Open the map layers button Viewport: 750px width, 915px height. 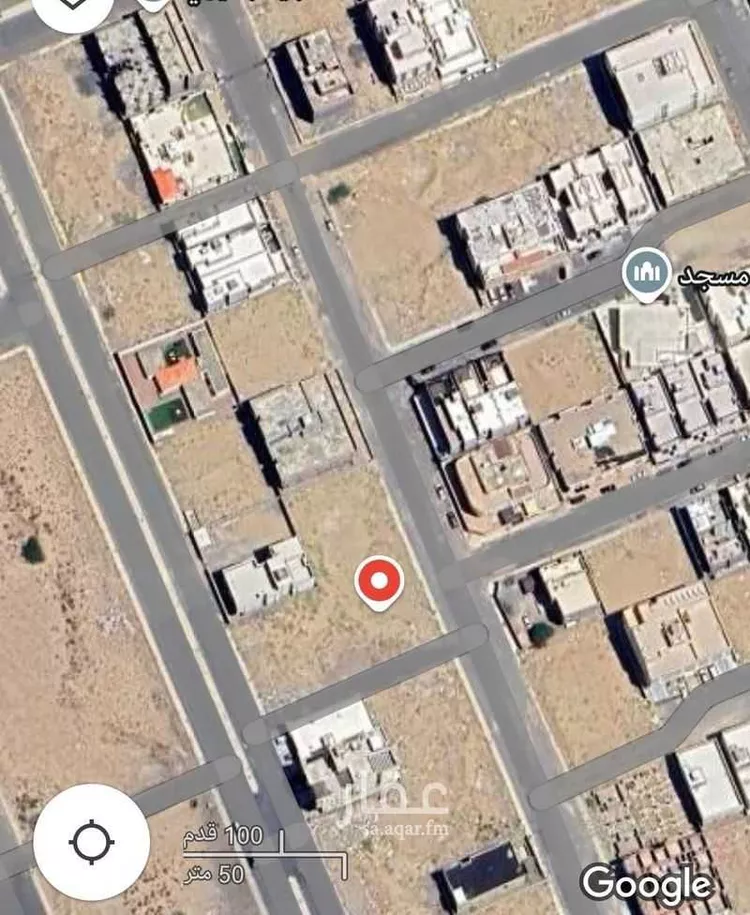72,6
